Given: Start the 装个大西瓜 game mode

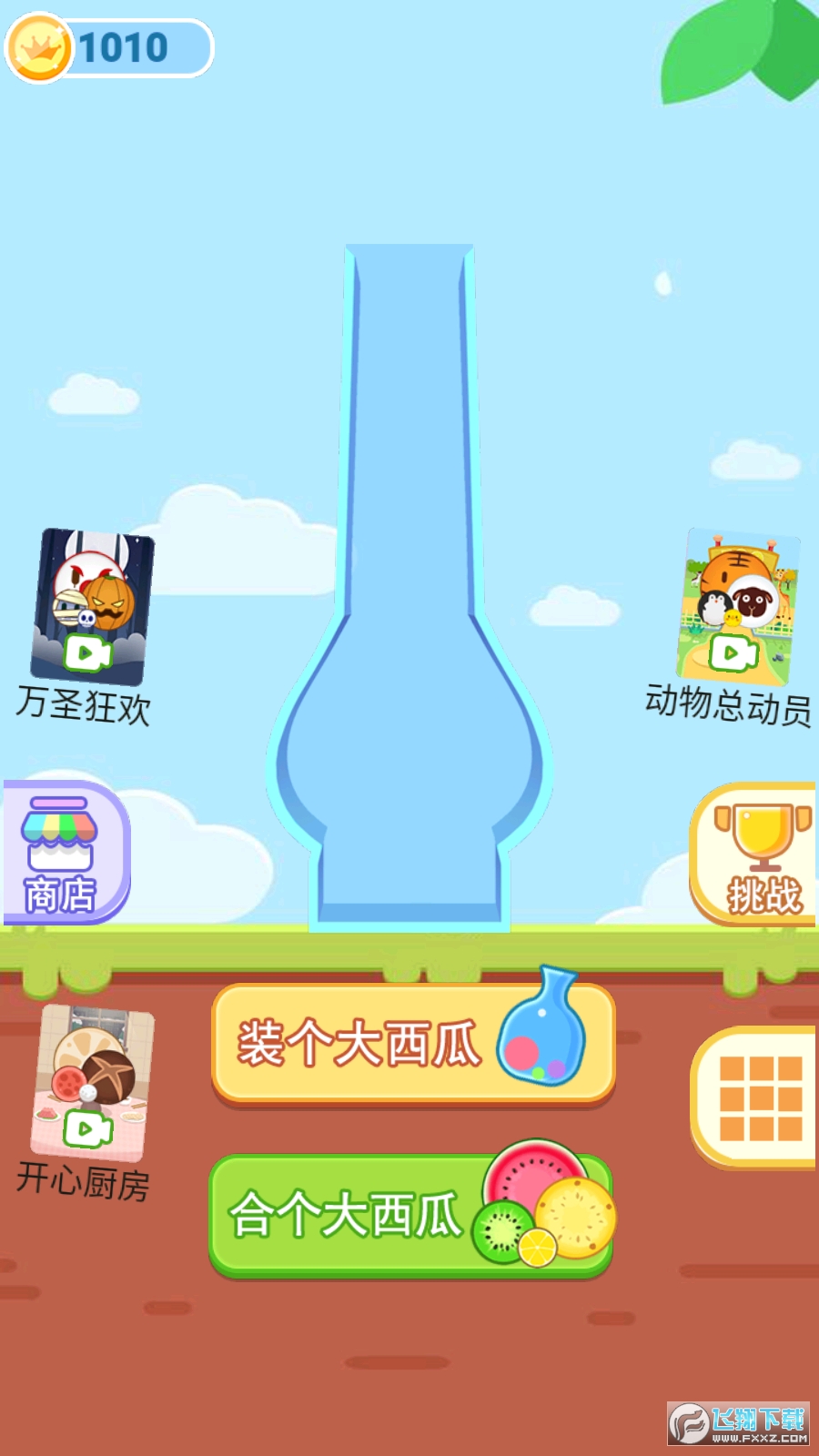Looking at the screenshot, I should (412, 1043).
